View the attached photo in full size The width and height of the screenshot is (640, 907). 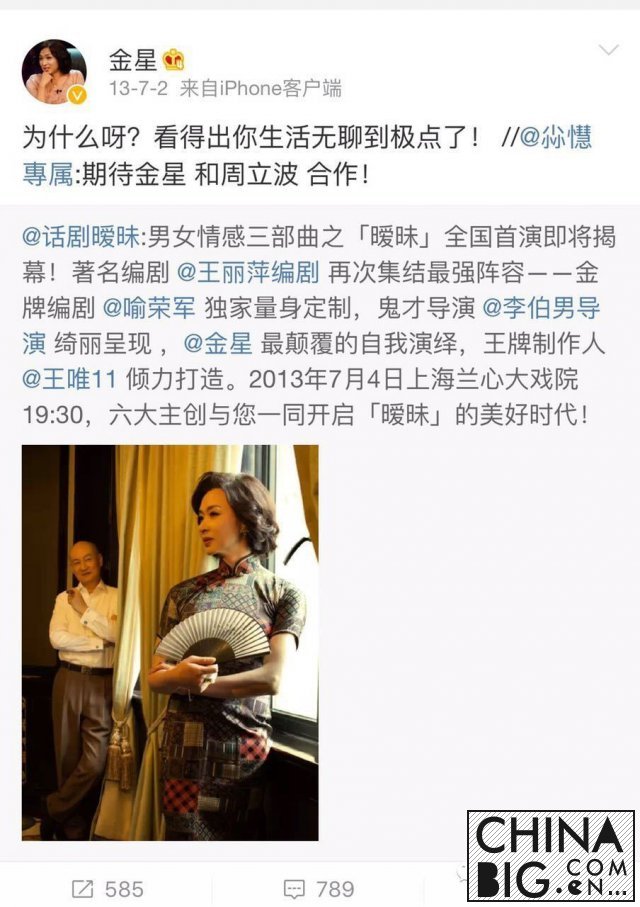point(170,642)
